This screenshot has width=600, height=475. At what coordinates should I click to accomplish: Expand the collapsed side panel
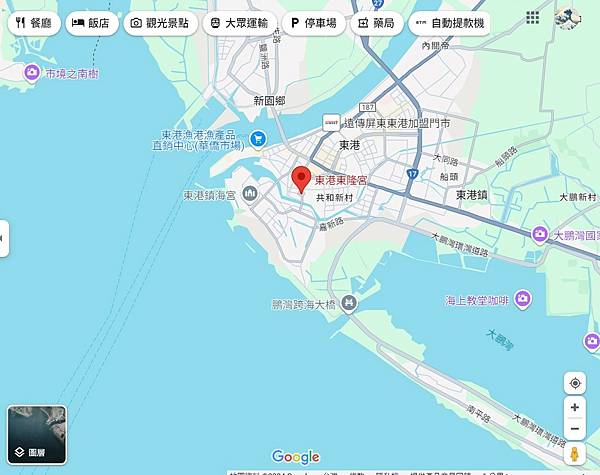tap(3, 238)
